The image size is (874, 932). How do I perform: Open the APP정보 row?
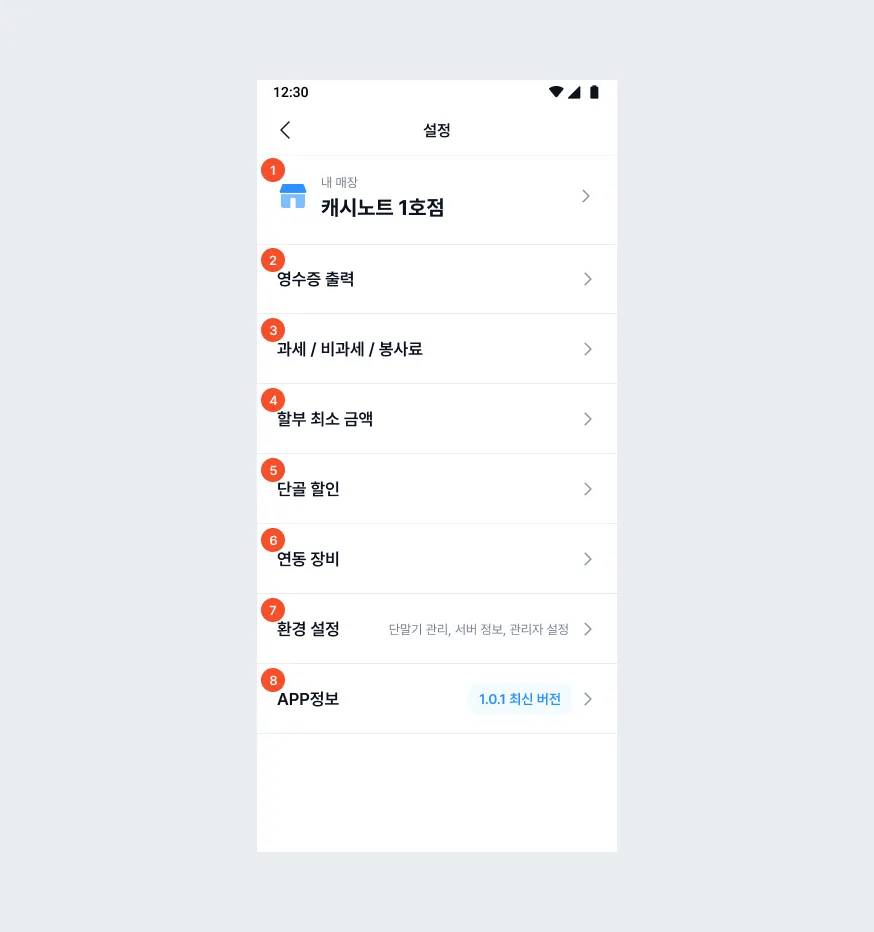pyautogui.click(x=436, y=699)
